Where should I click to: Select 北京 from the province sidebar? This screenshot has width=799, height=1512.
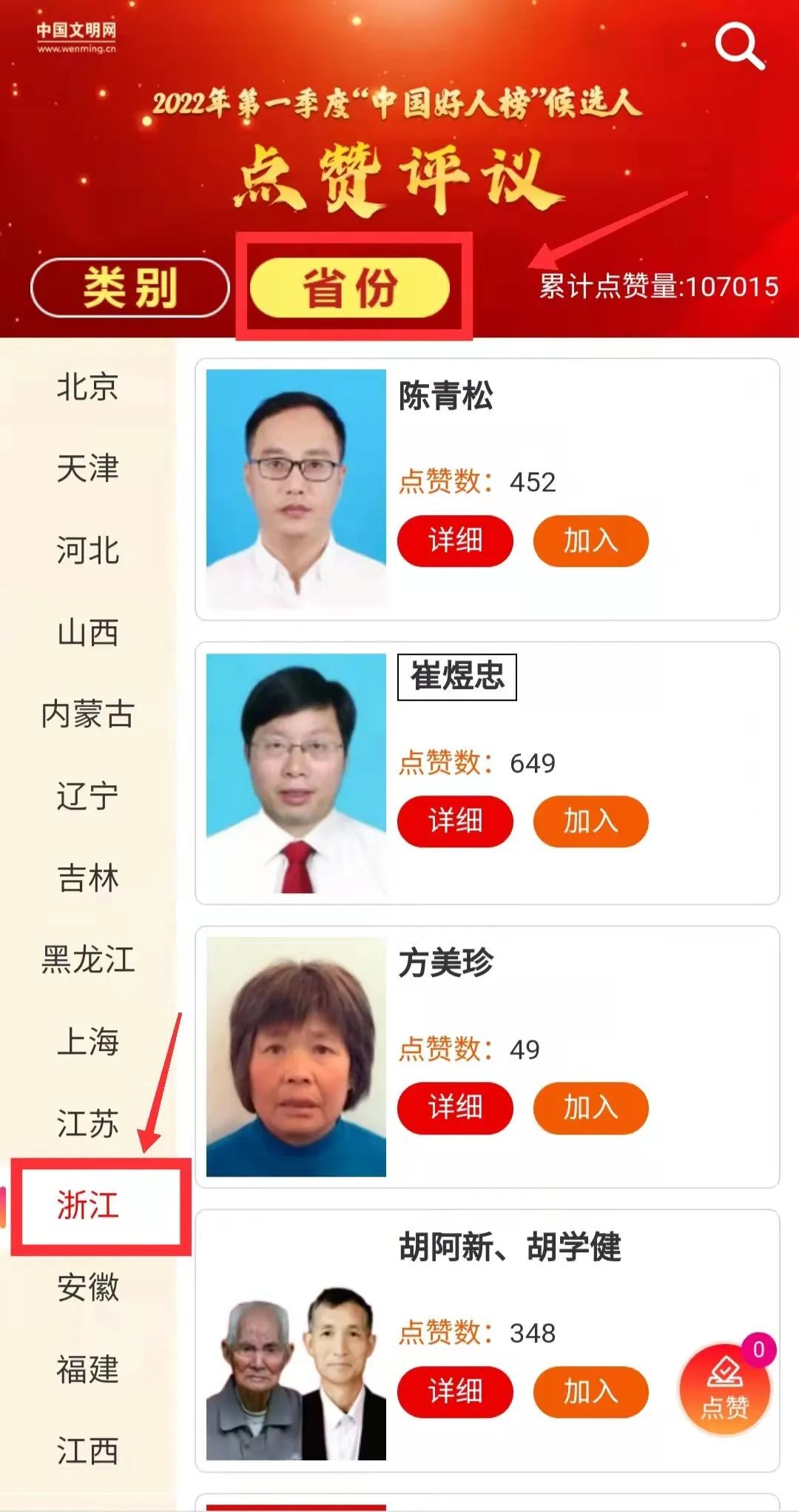[87, 388]
